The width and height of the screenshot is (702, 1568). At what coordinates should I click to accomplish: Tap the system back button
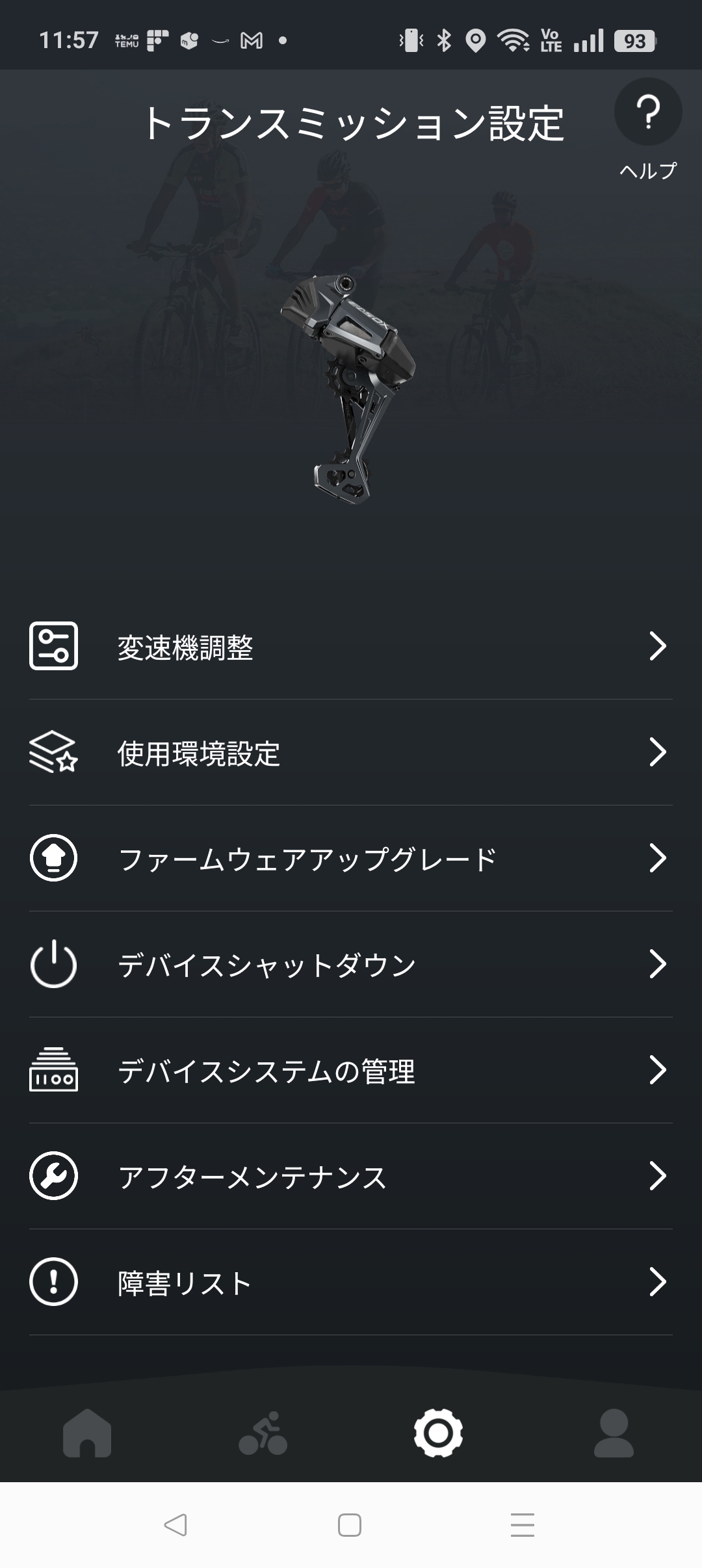point(175,1524)
